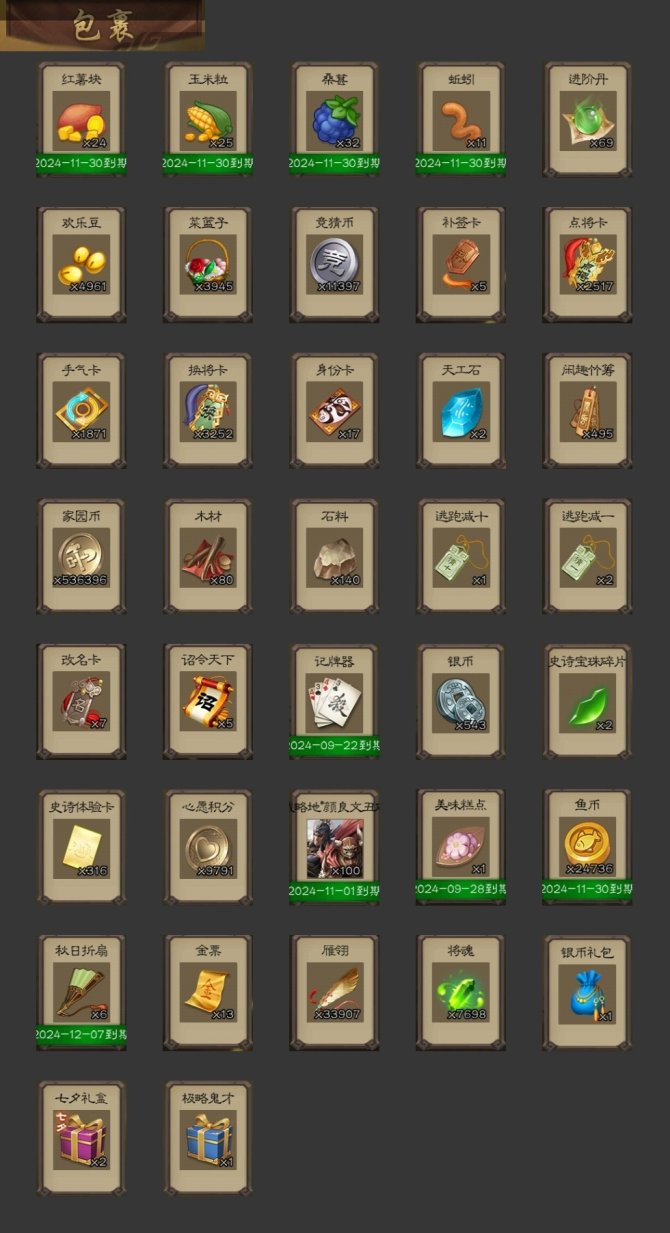670x1233 pixels.
Task: View the 家园币 item
Action: pyautogui.click(x=81, y=557)
